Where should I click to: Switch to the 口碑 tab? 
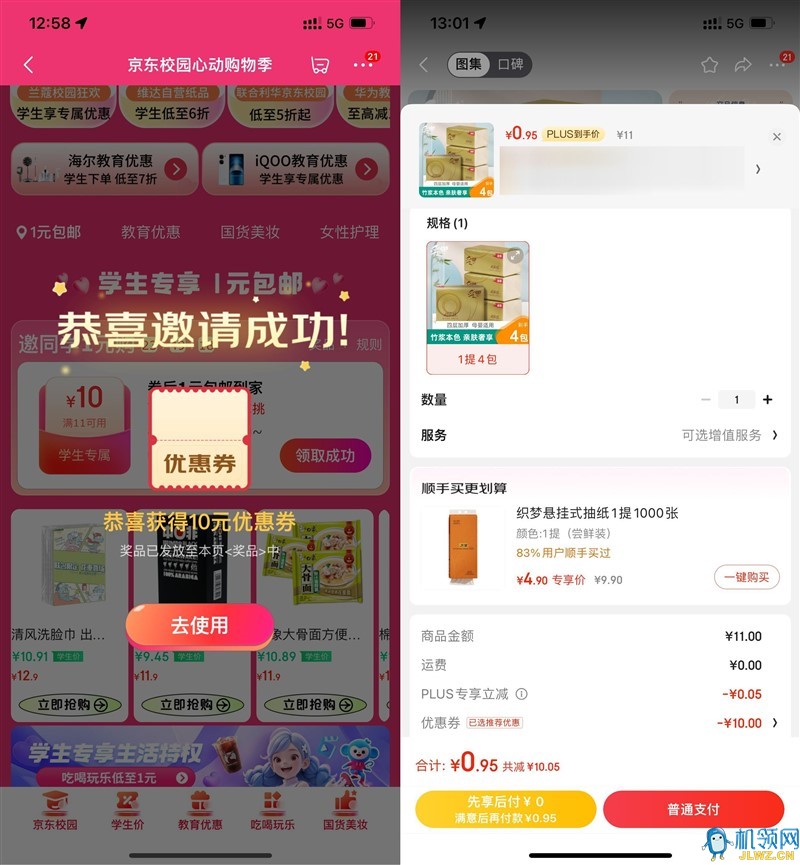pos(510,65)
